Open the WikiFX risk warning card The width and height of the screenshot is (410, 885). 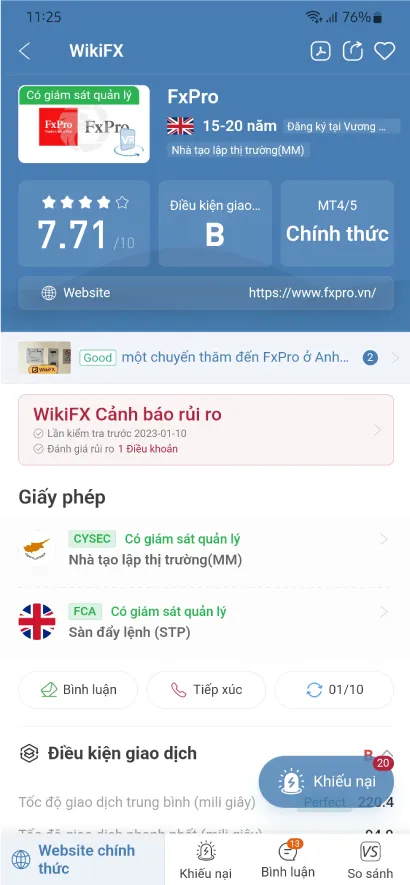[x=206, y=430]
